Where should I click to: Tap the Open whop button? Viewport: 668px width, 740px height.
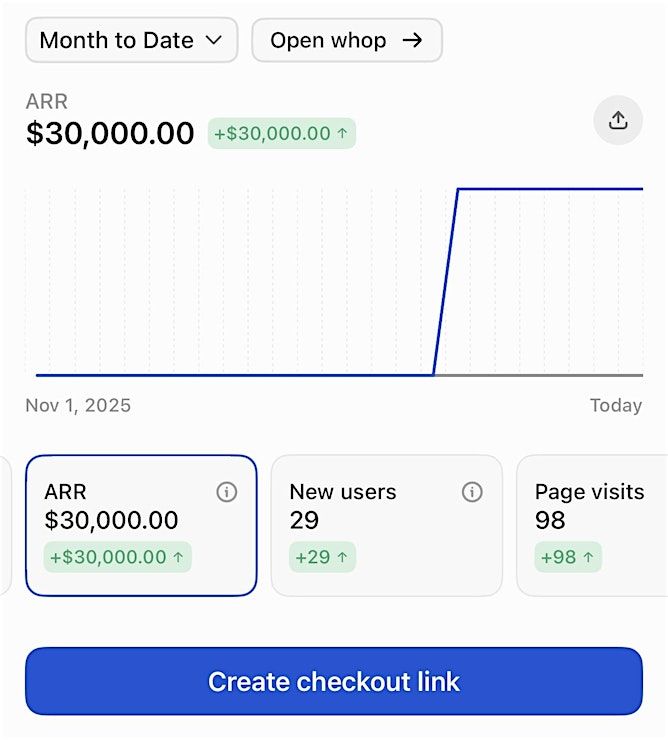[346, 41]
